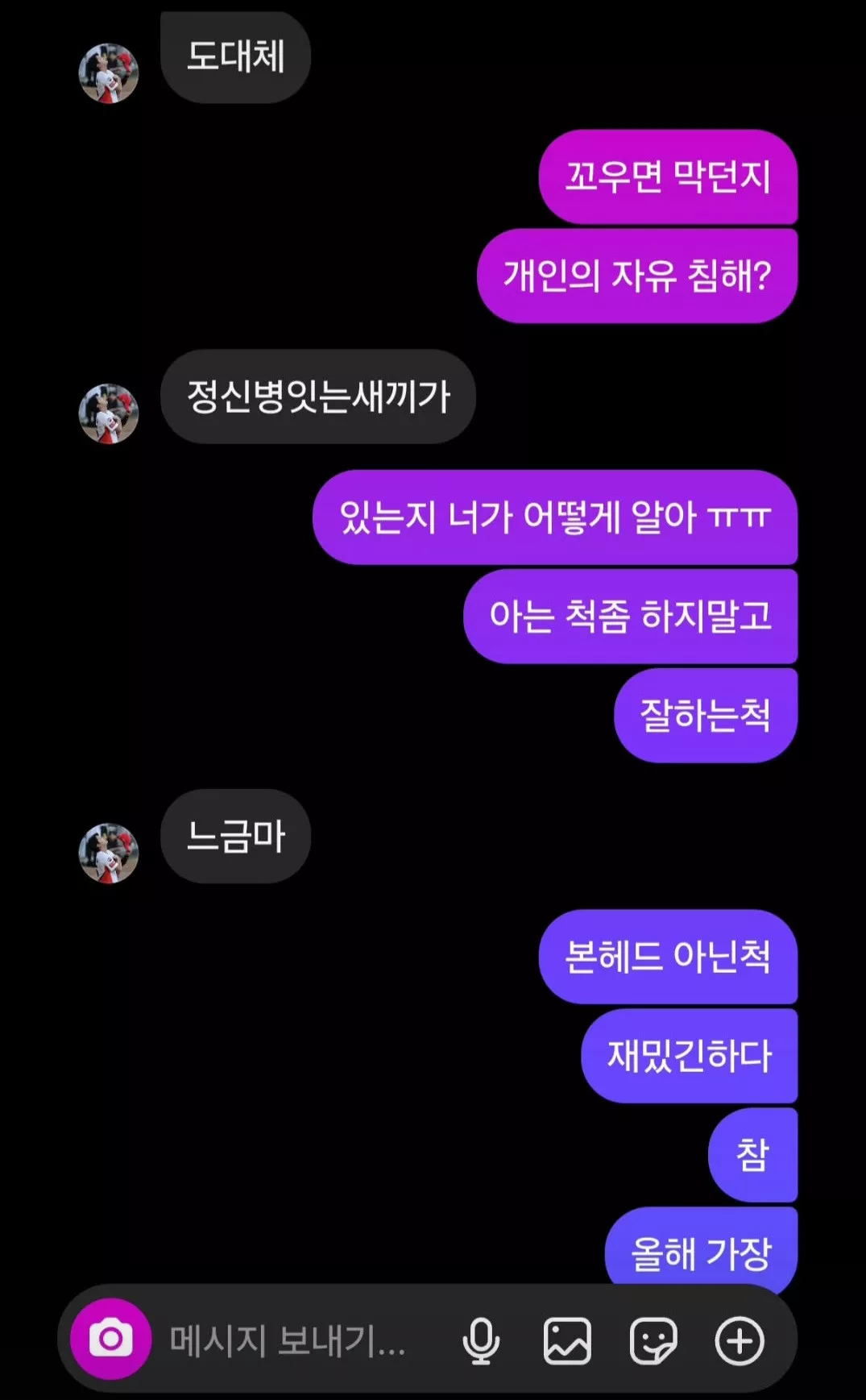The width and height of the screenshot is (866, 1400).
Task: Open the camera from the message bar
Action: click(x=110, y=1339)
